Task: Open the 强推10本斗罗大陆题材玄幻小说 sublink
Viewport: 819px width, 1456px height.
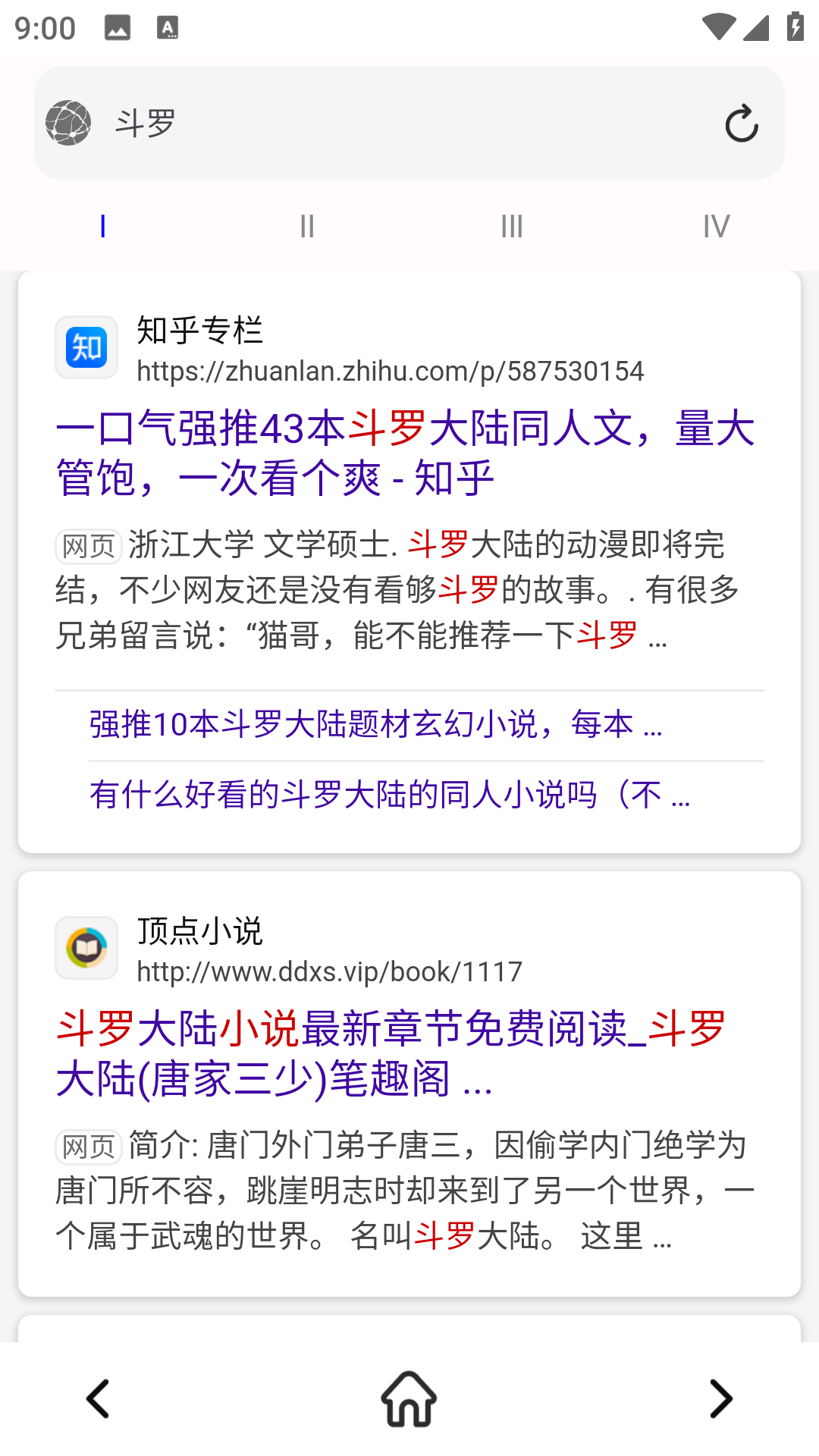Action: click(375, 724)
